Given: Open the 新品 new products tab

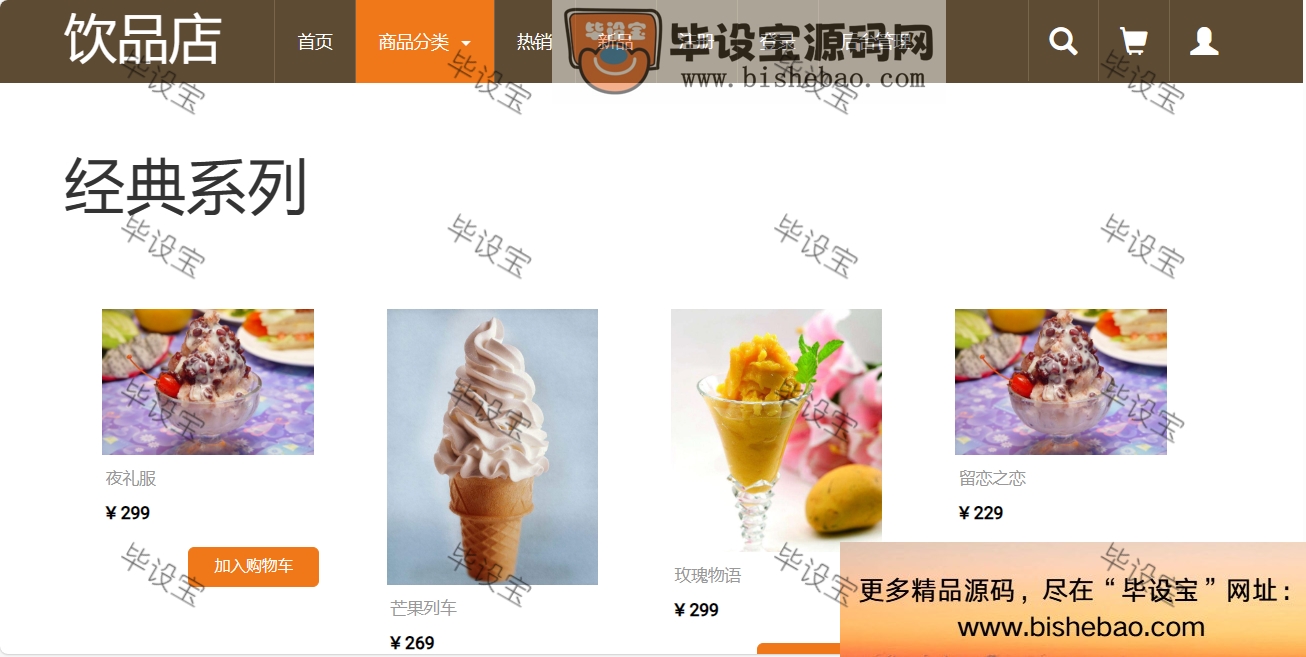Looking at the screenshot, I should [x=614, y=42].
